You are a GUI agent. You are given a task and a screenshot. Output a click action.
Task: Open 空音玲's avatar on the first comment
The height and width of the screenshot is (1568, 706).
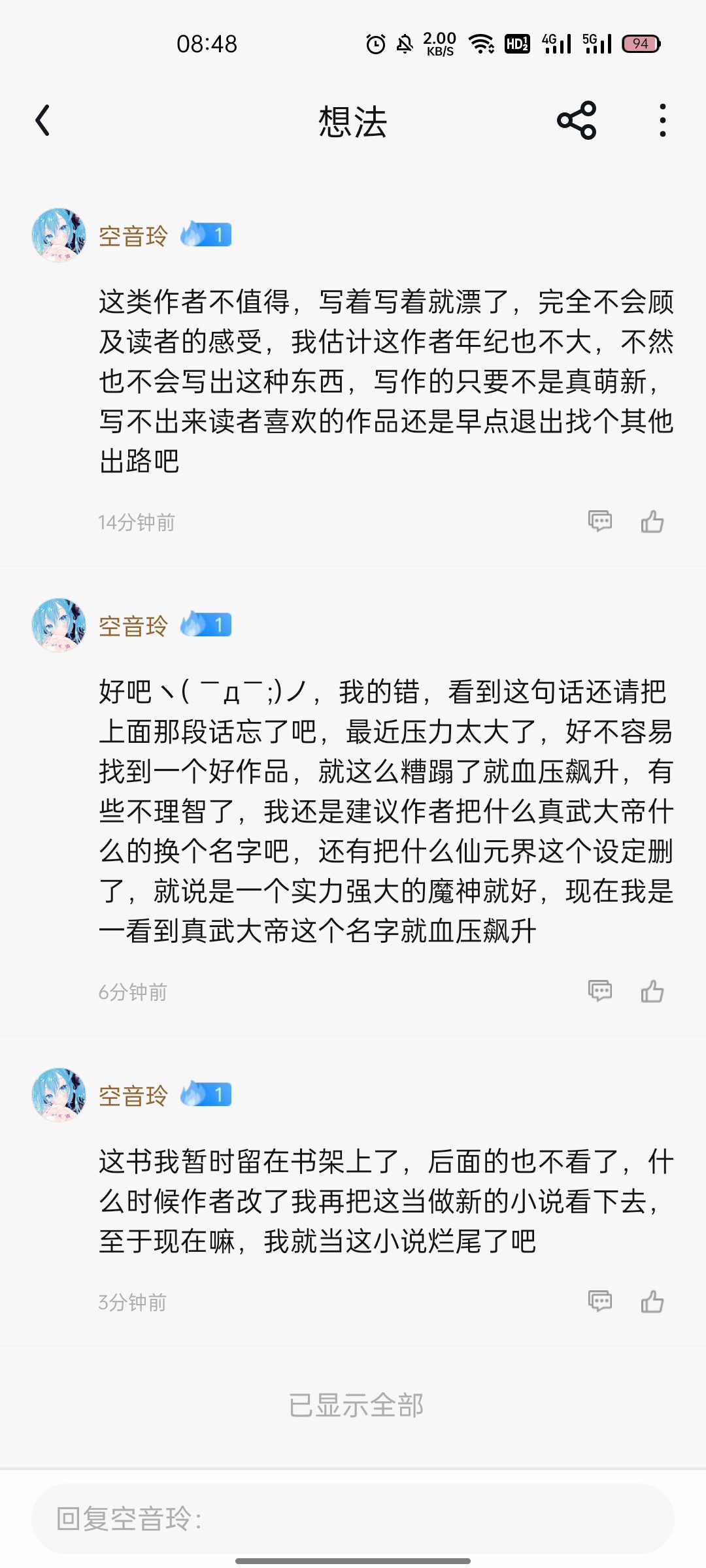(59, 235)
